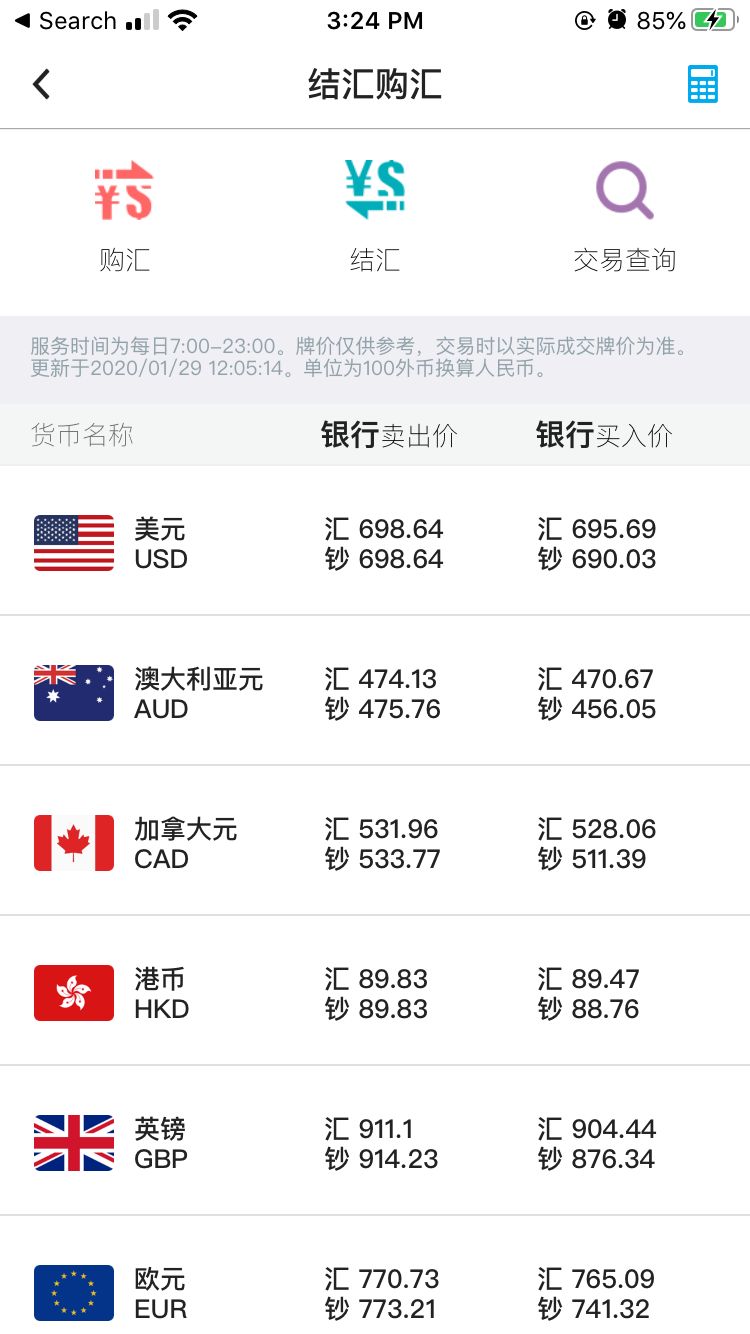Open the calculator icon in top right
This screenshot has width=750, height=1334.
tap(703, 84)
